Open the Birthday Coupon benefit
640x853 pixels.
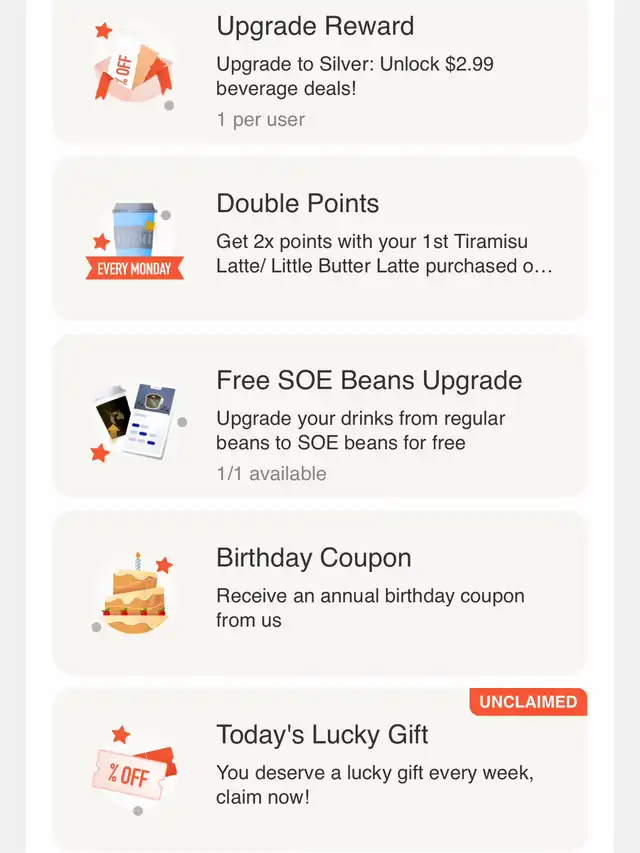(x=320, y=592)
